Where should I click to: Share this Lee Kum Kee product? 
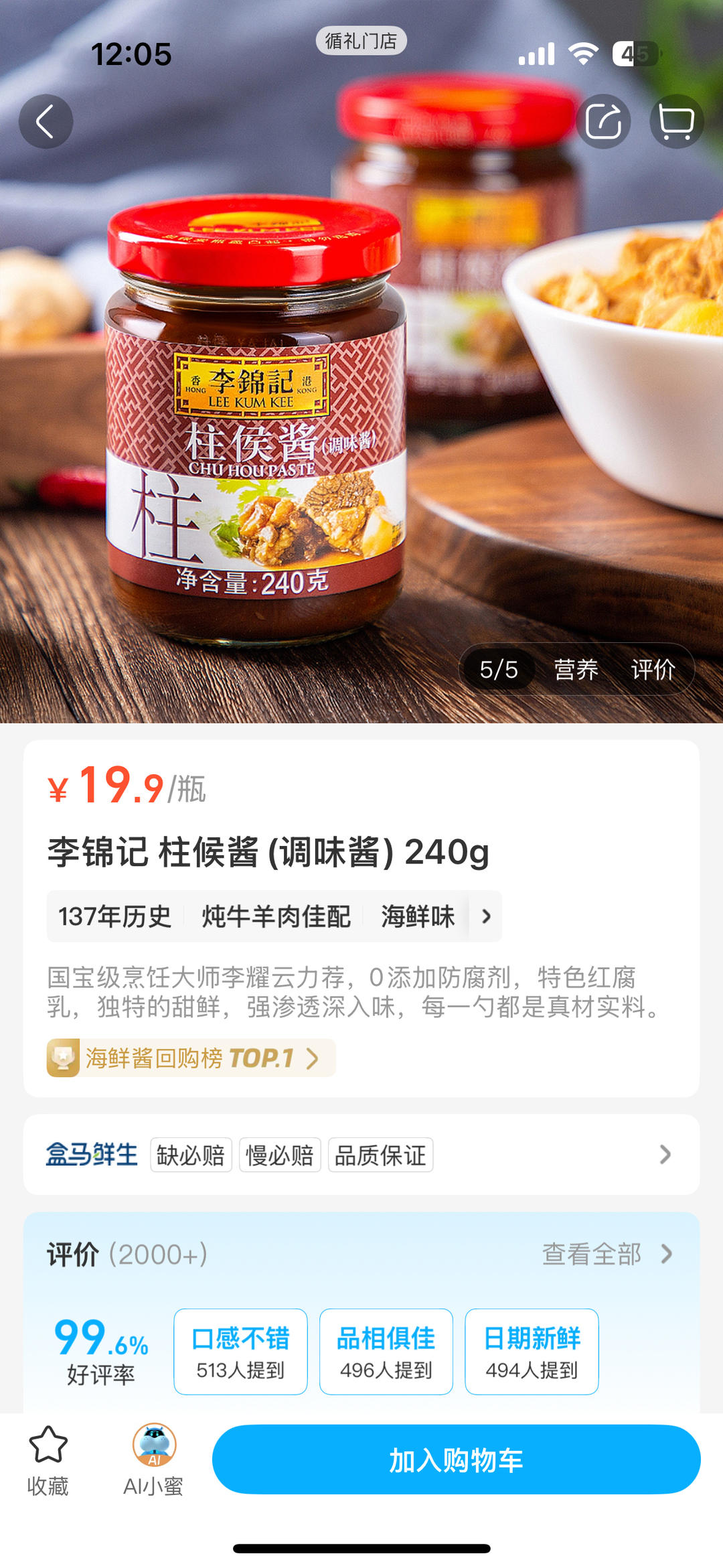pyautogui.click(x=603, y=121)
